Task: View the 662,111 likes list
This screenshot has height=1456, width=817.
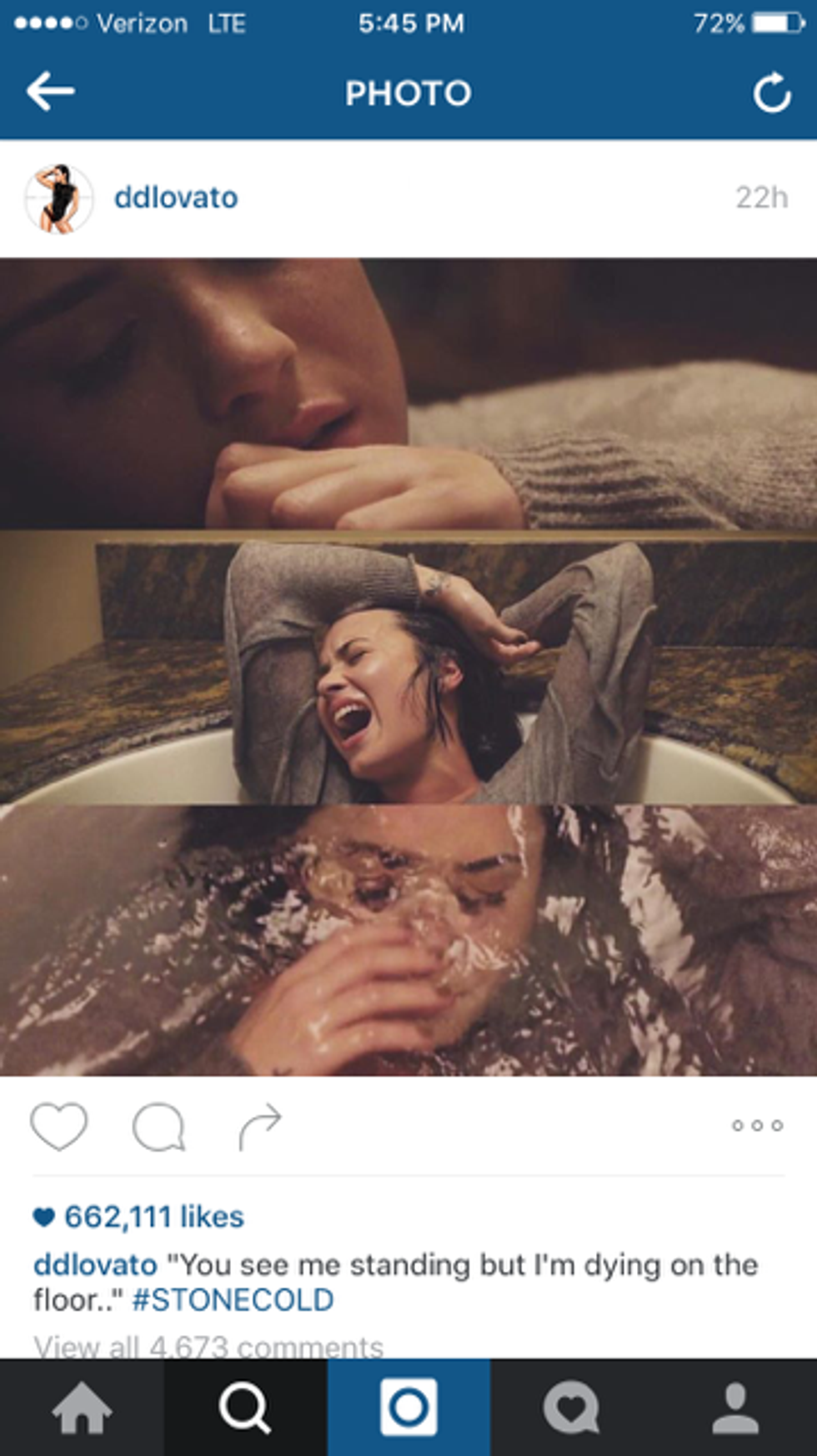Action: tap(153, 1217)
